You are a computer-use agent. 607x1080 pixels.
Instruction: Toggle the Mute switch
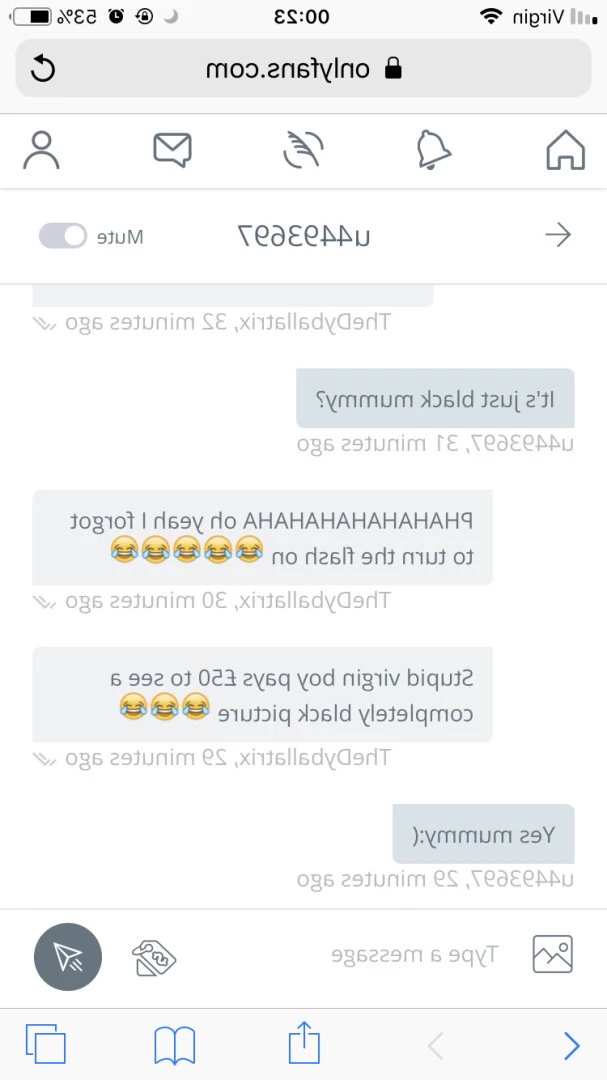coord(63,236)
